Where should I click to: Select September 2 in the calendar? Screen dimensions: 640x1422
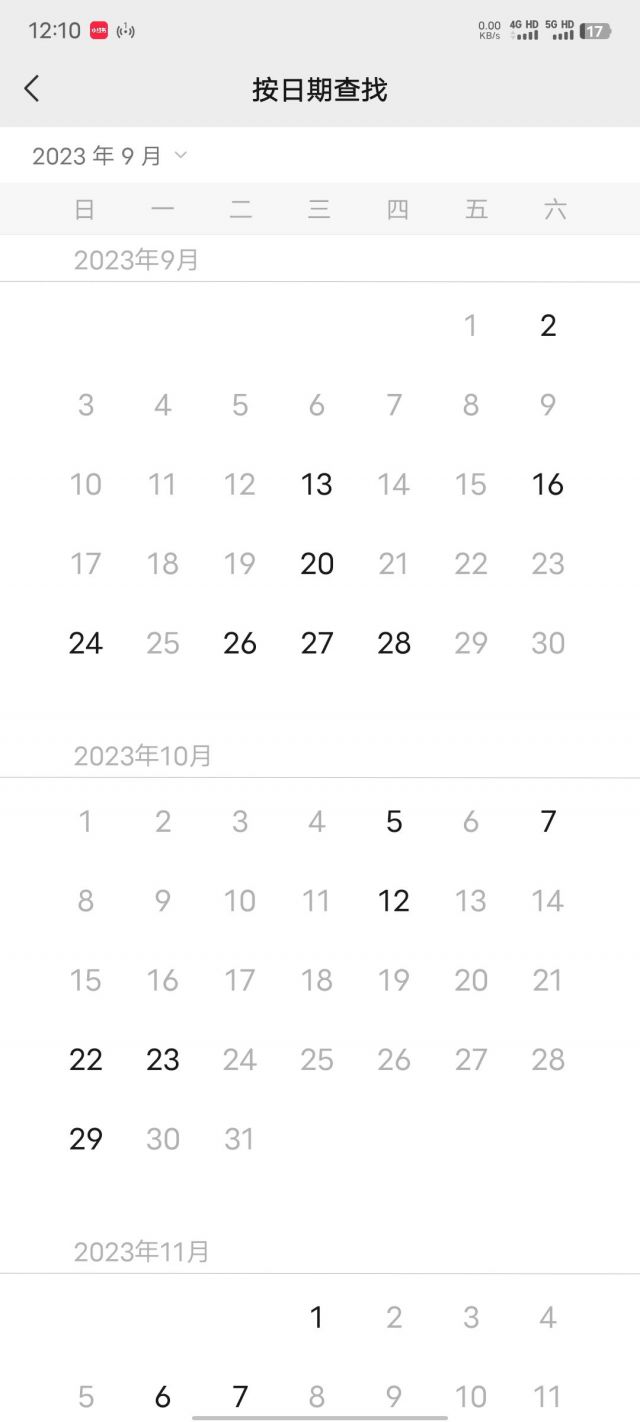[548, 325]
